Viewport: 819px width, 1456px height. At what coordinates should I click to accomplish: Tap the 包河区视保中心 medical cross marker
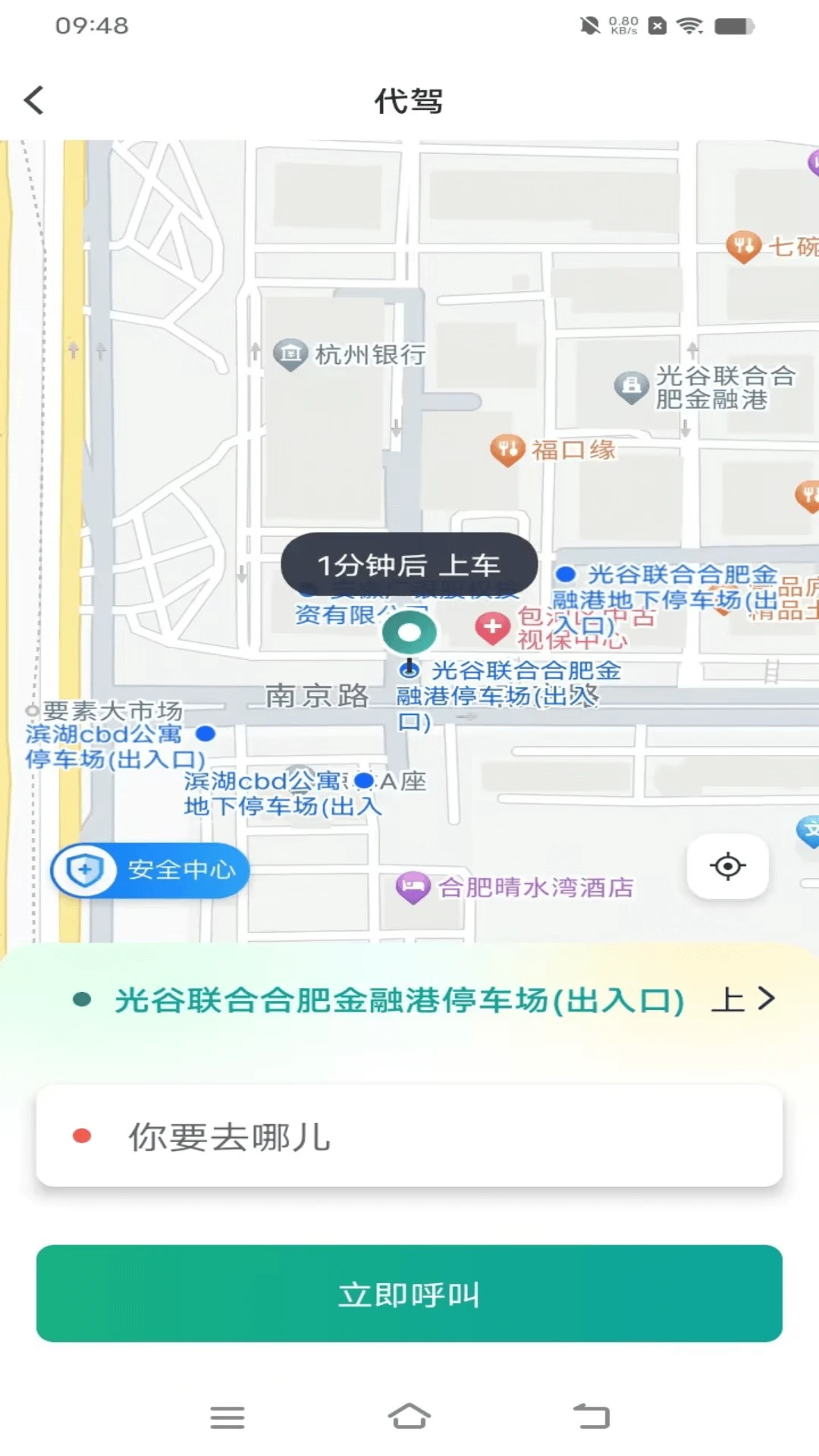click(x=494, y=626)
